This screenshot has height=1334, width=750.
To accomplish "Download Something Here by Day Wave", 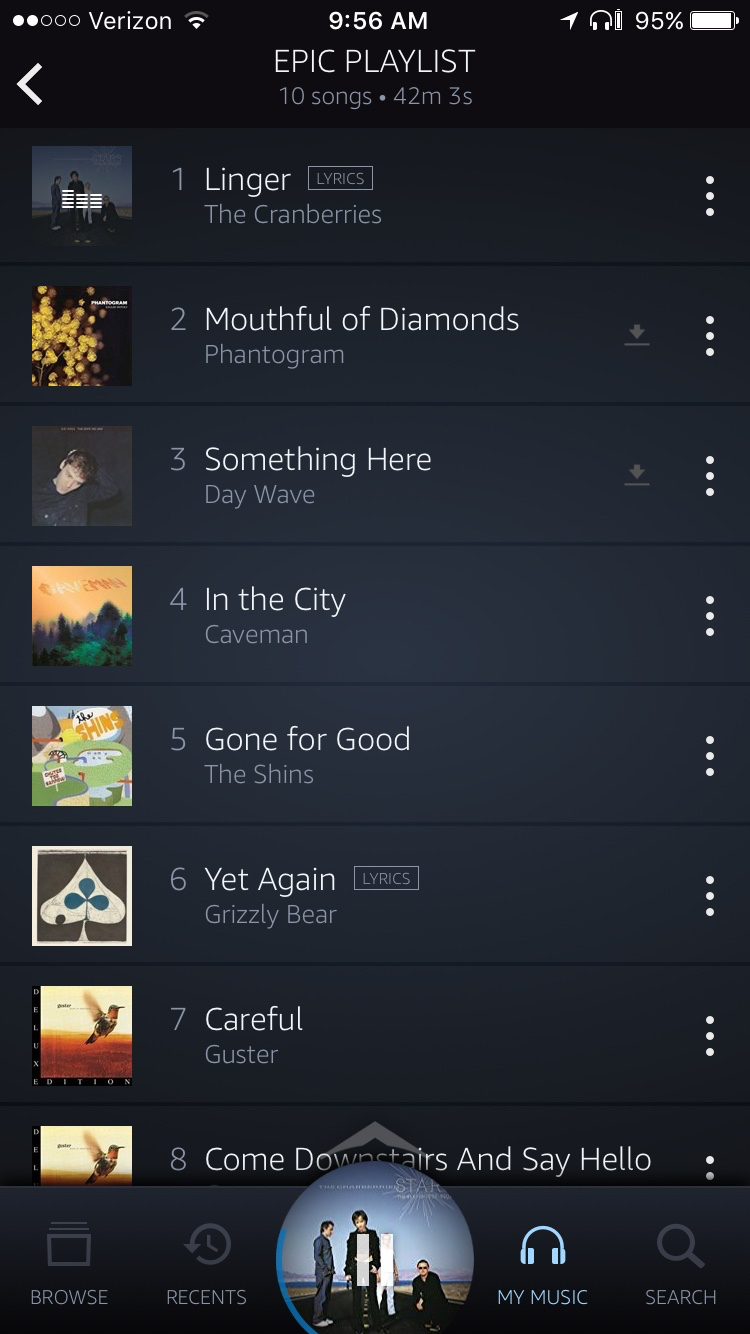I will 636,475.
